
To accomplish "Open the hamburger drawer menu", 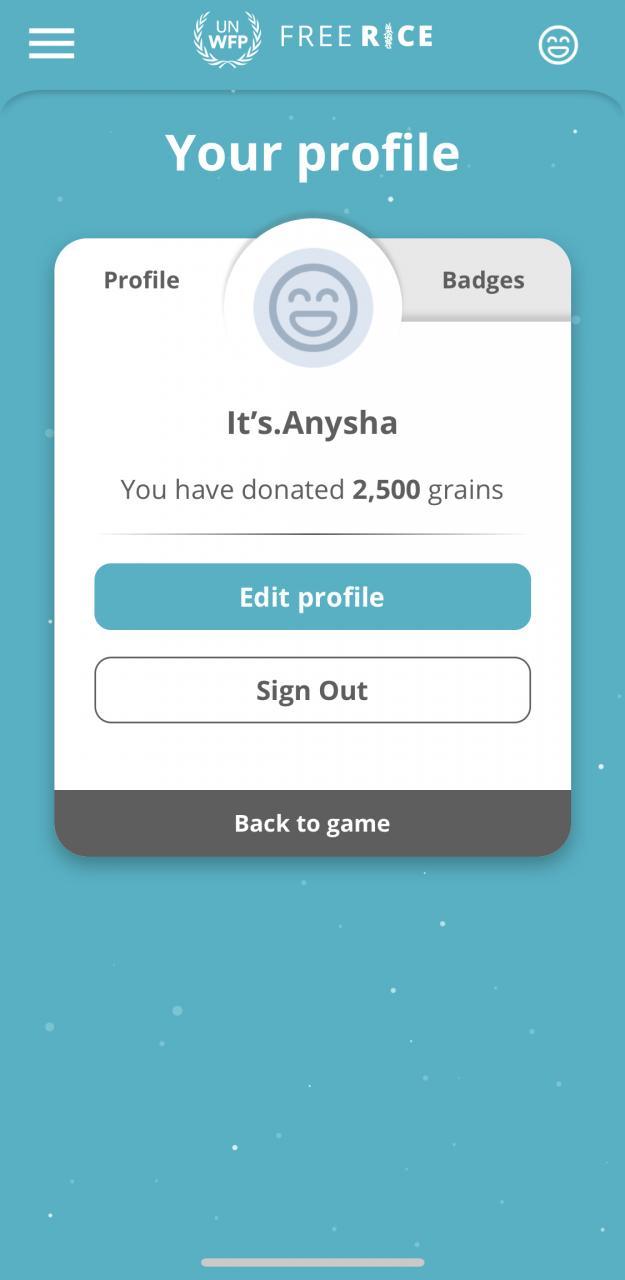I will pos(51,43).
